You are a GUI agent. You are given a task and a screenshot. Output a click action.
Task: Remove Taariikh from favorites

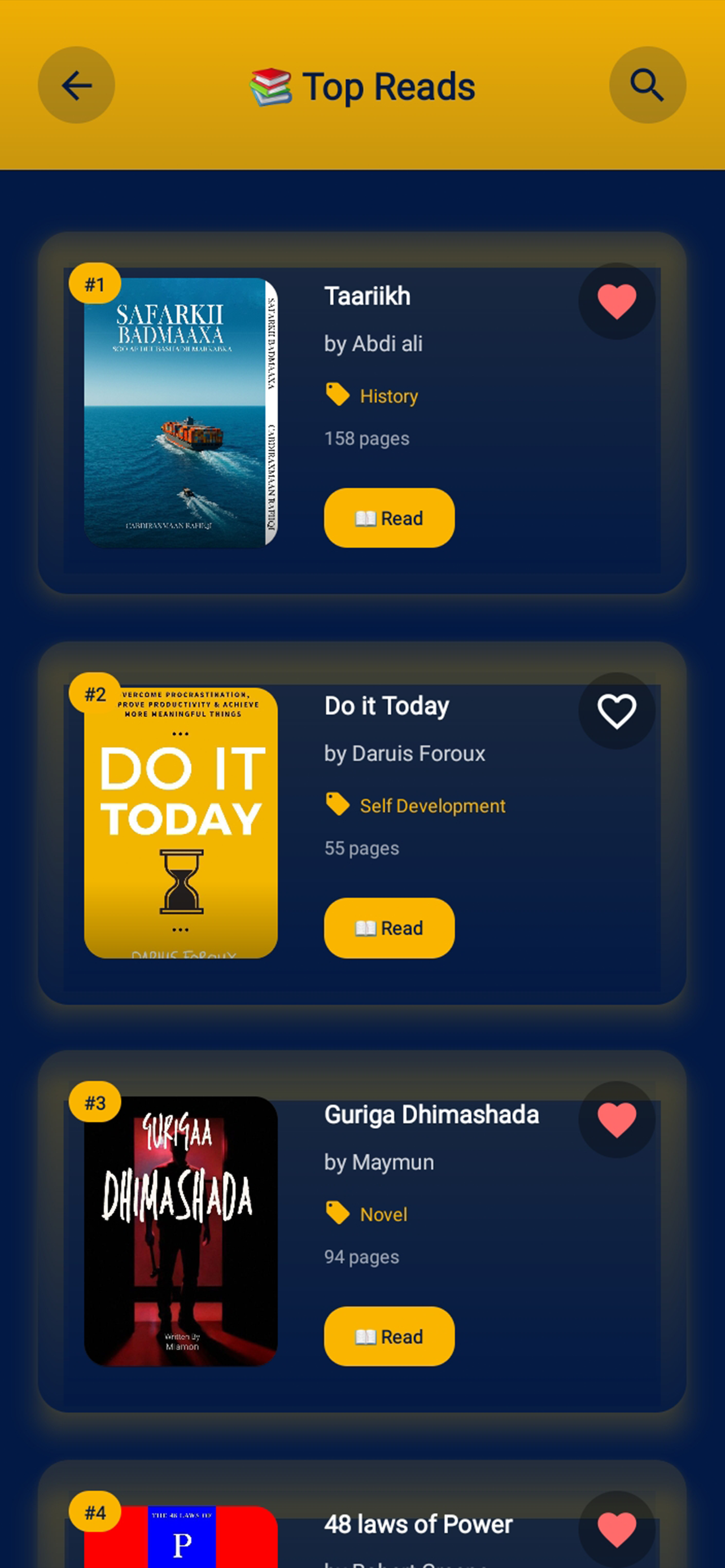coord(616,301)
